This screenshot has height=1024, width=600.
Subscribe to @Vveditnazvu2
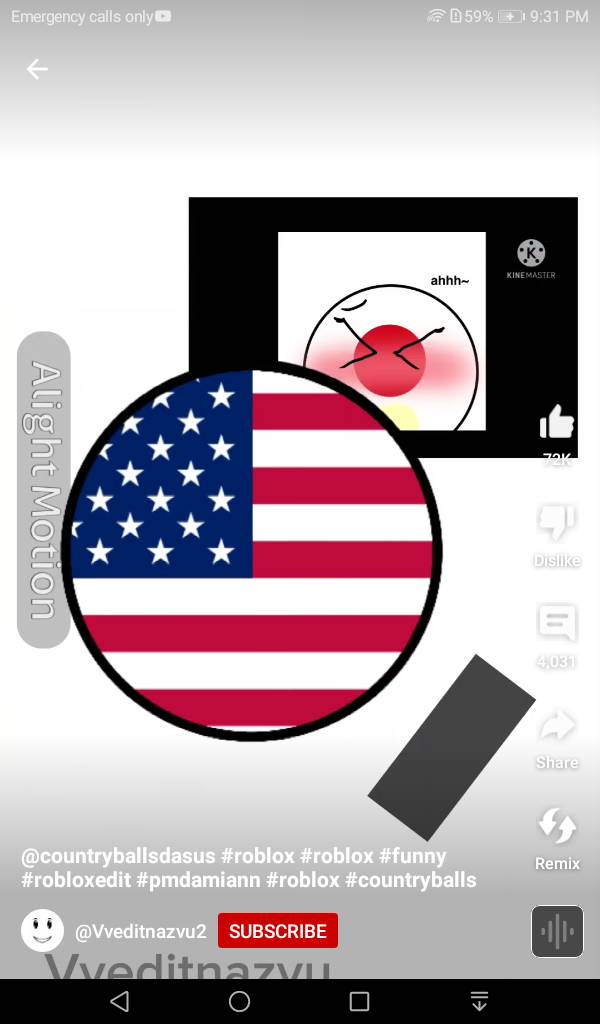(277, 931)
